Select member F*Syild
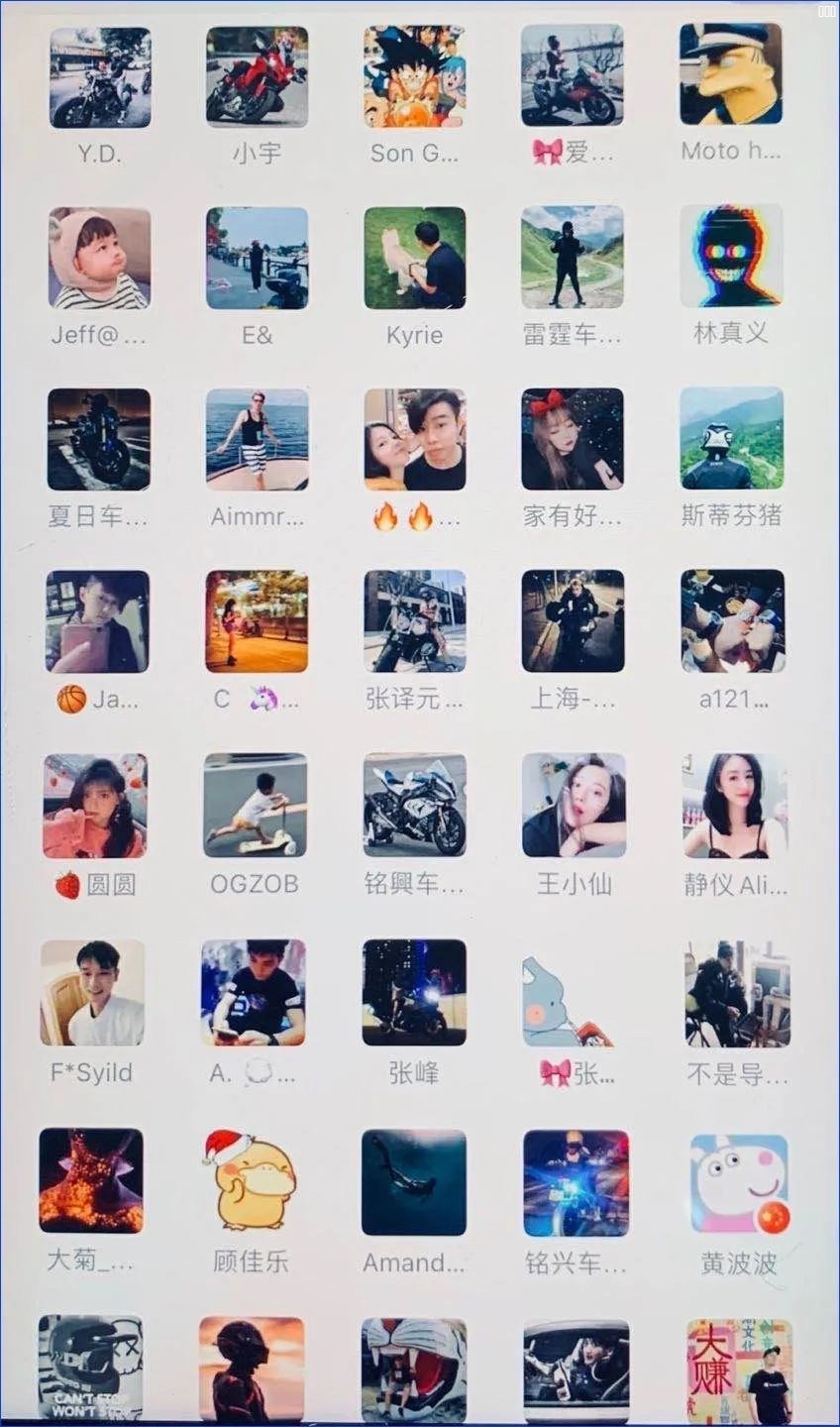 click(x=92, y=993)
